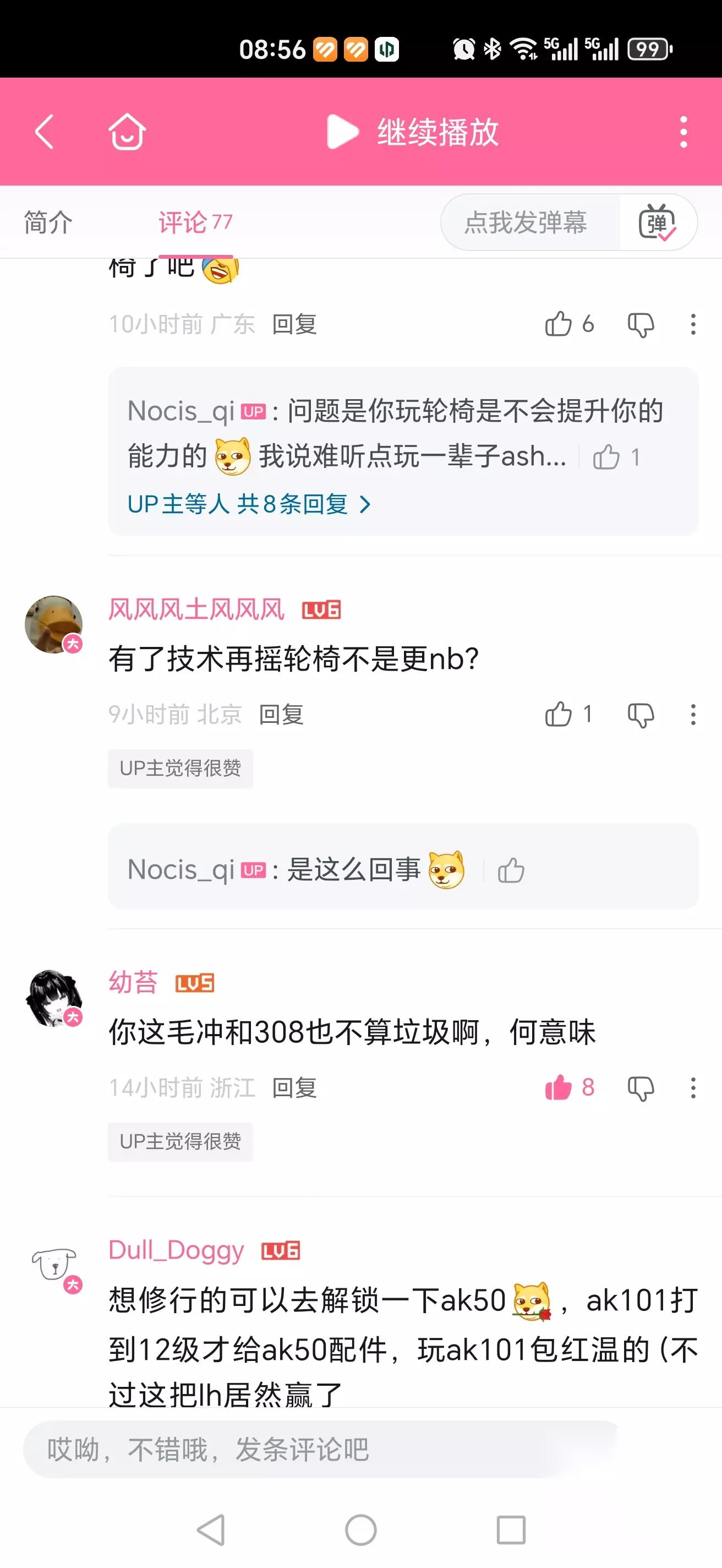Like Nocis_qi's reply 是这么回事
This screenshot has height=1568, width=722.
pos(510,870)
